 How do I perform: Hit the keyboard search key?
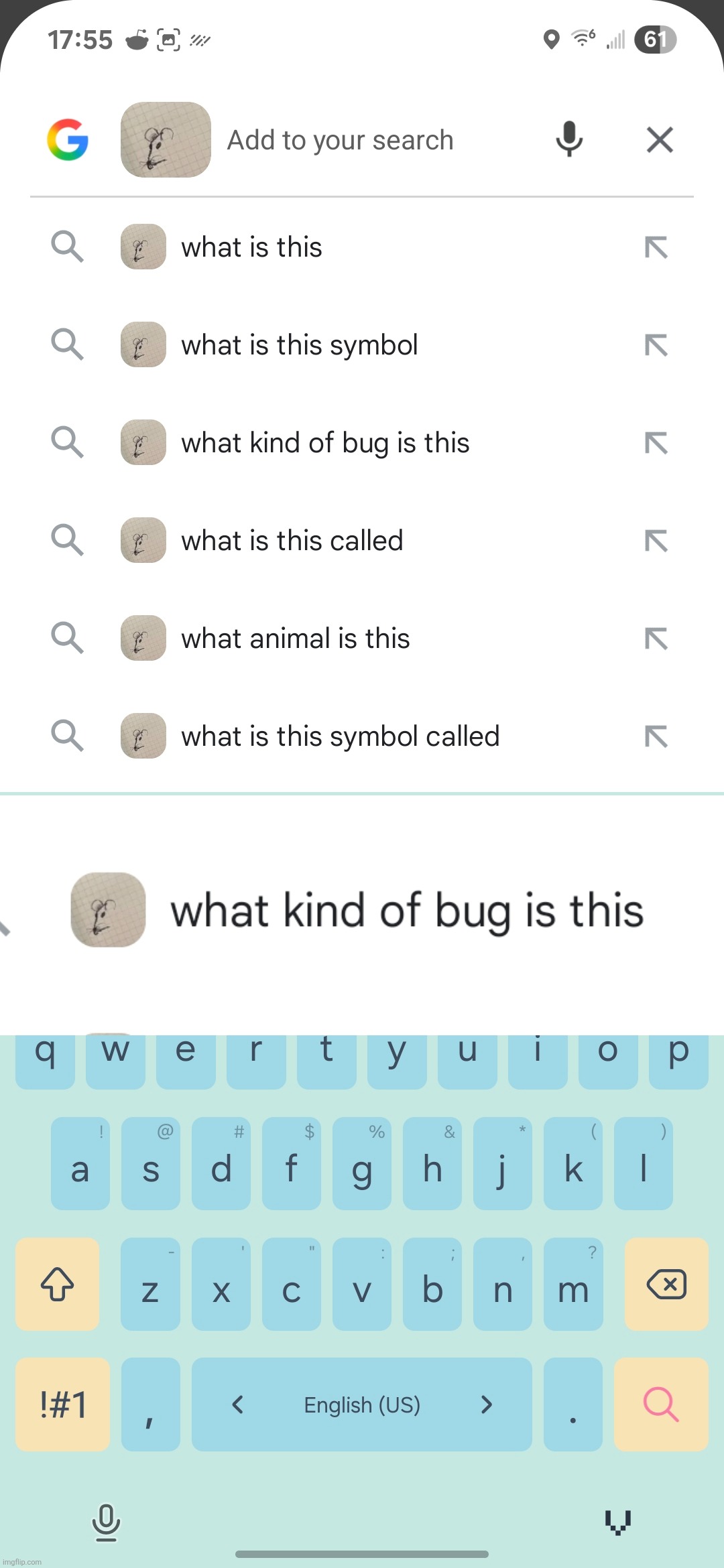pos(661,1404)
